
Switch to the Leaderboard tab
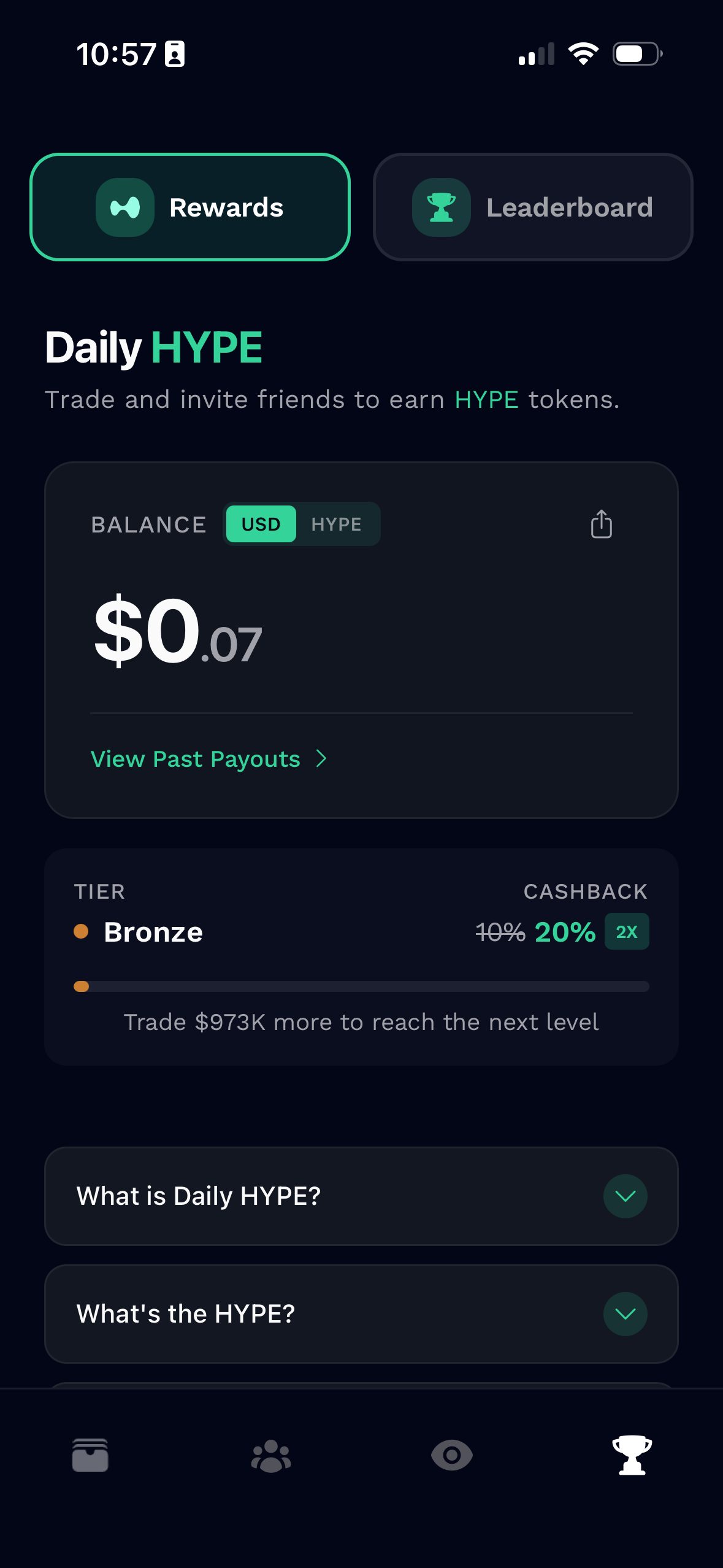coord(532,207)
